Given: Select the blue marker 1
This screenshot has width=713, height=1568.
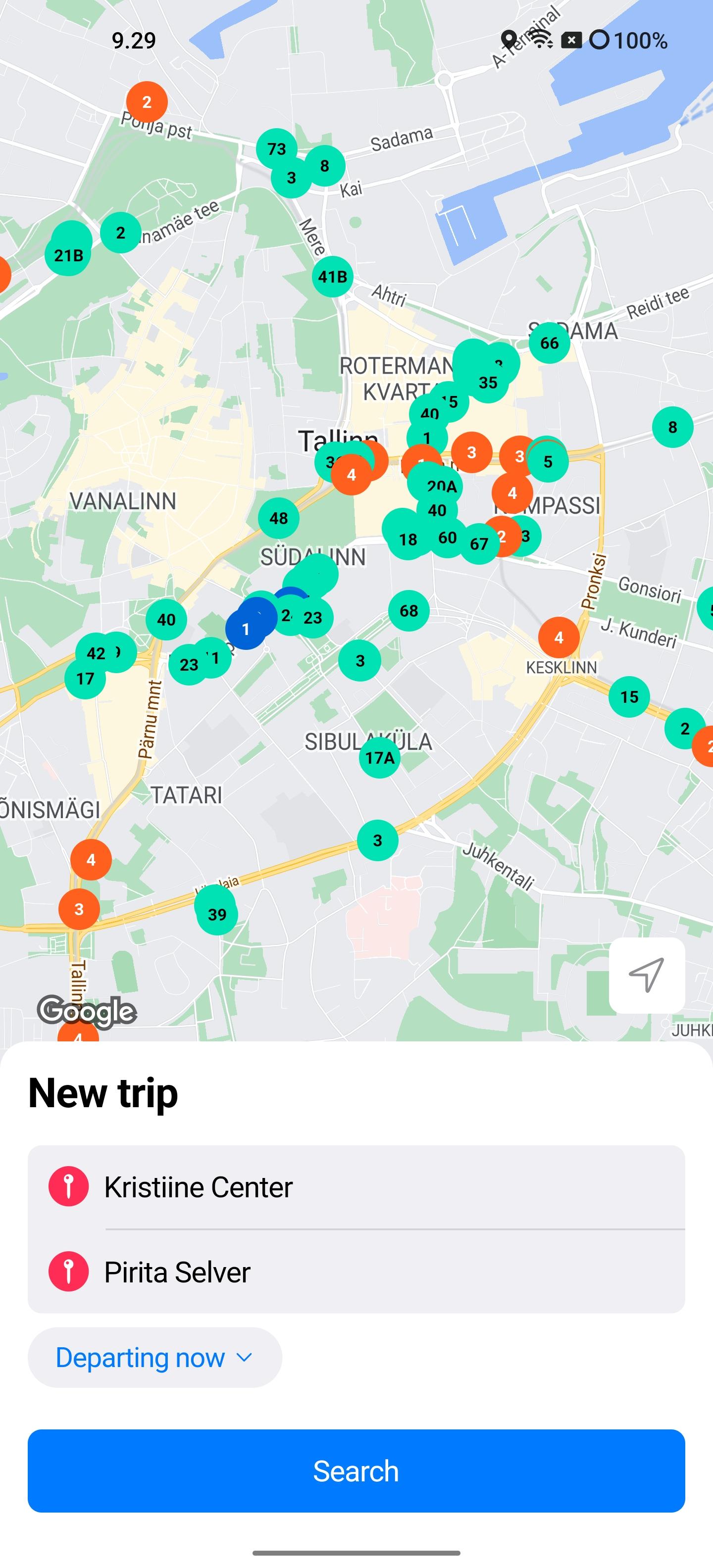Looking at the screenshot, I should point(246,629).
